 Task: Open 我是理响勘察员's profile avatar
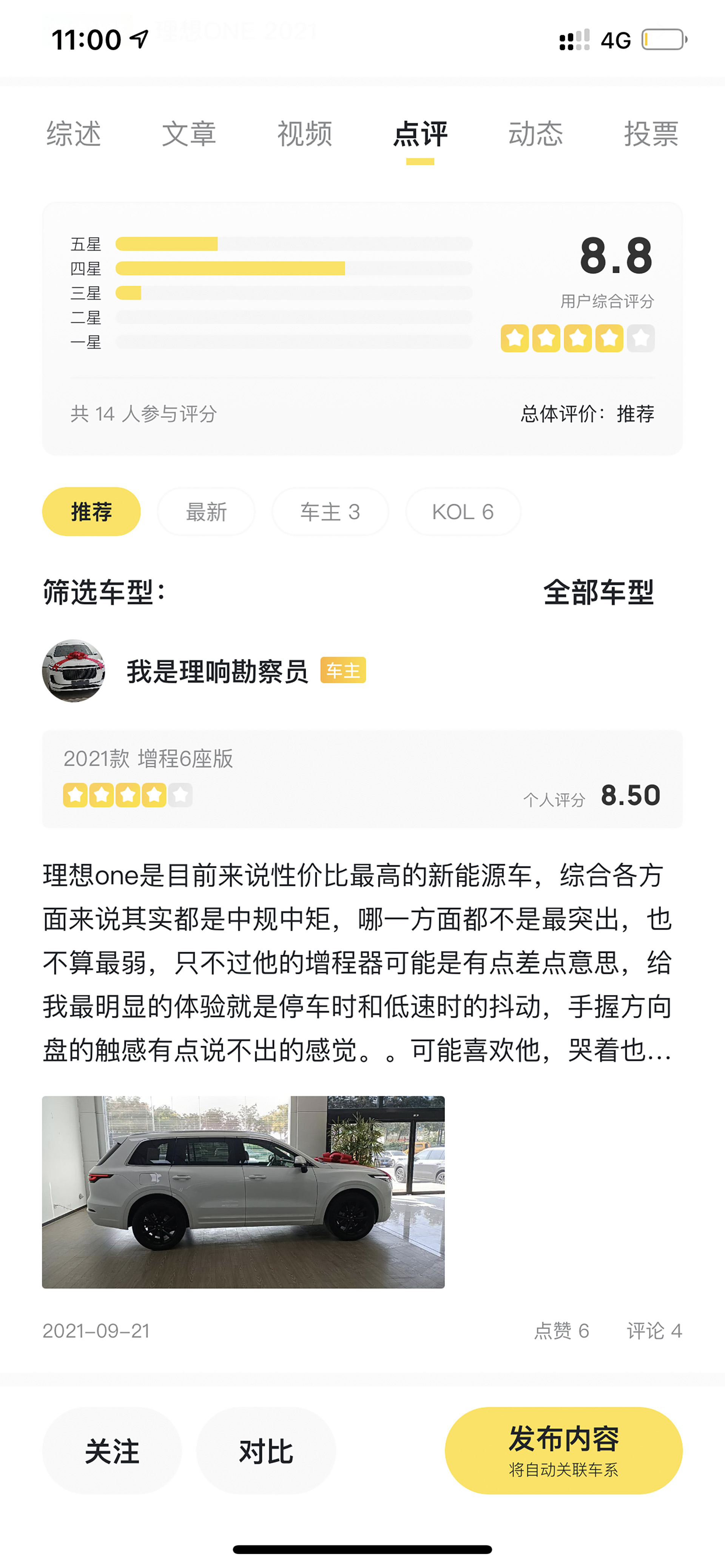74,670
